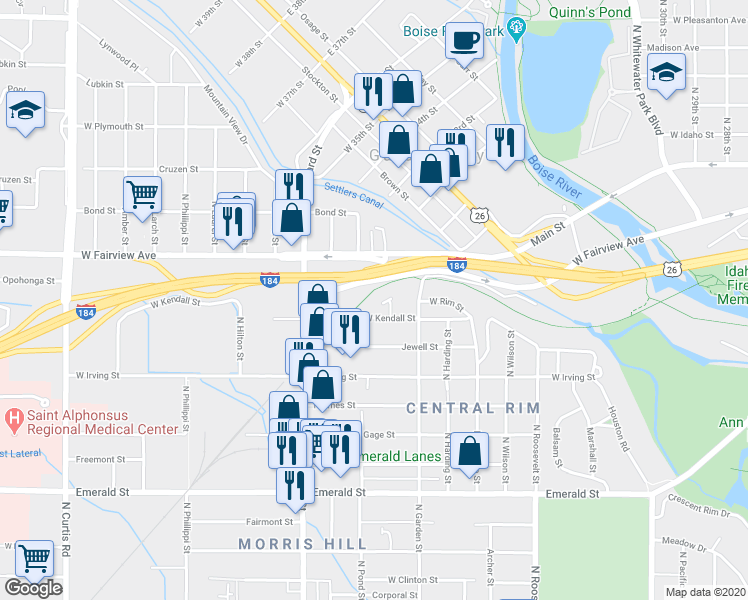Open the Google logo link
This screenshot has height=600, width=748.
click(x=32, y=588)
